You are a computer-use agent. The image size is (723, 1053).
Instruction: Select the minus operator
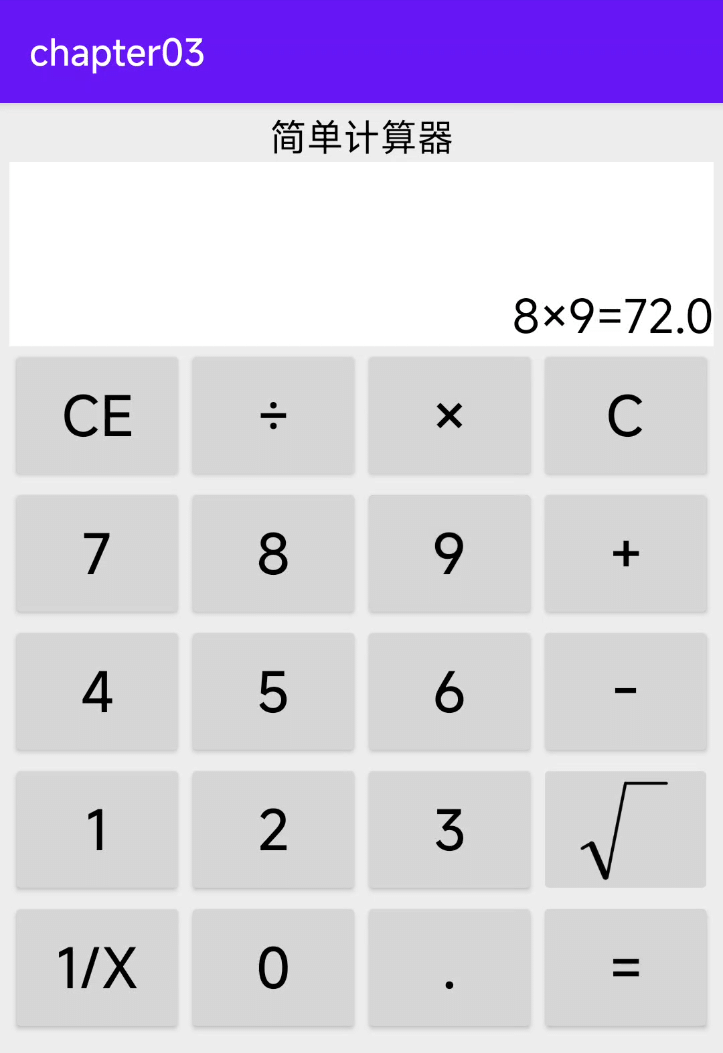pos(625,691)
